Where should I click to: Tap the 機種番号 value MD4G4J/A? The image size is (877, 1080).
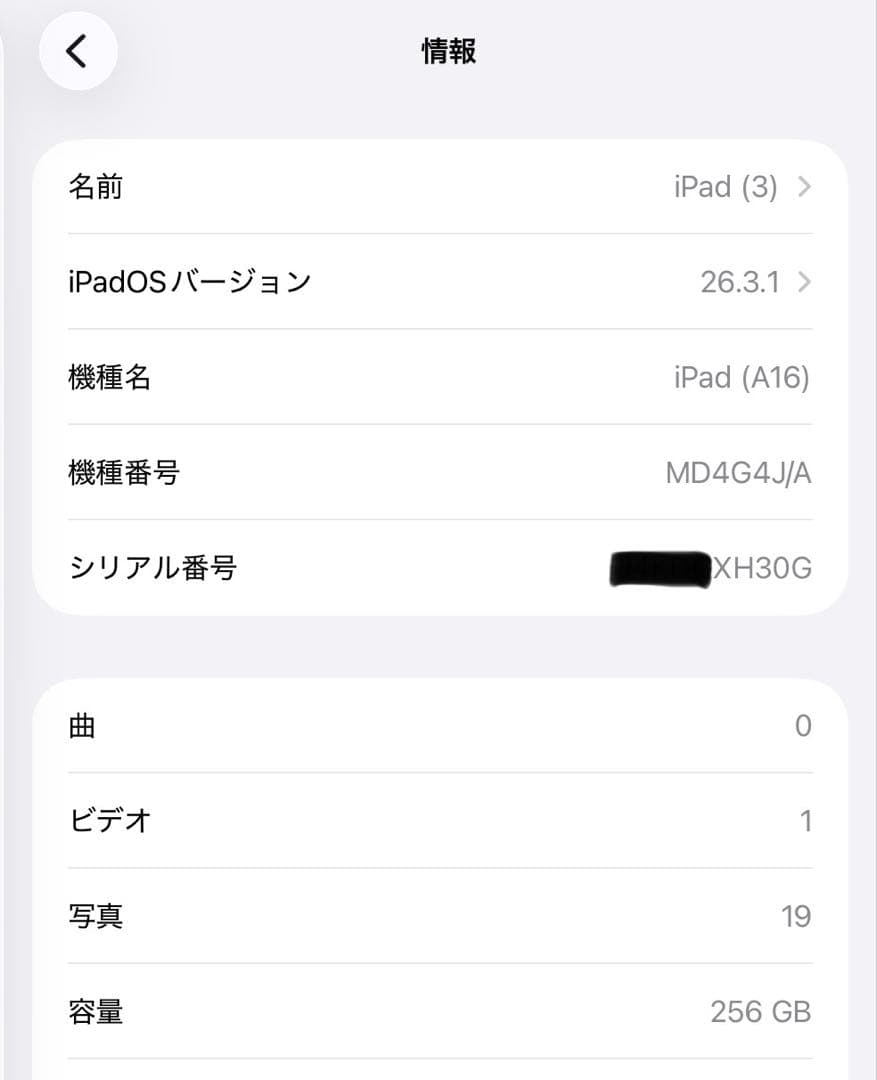coord(738,472)
